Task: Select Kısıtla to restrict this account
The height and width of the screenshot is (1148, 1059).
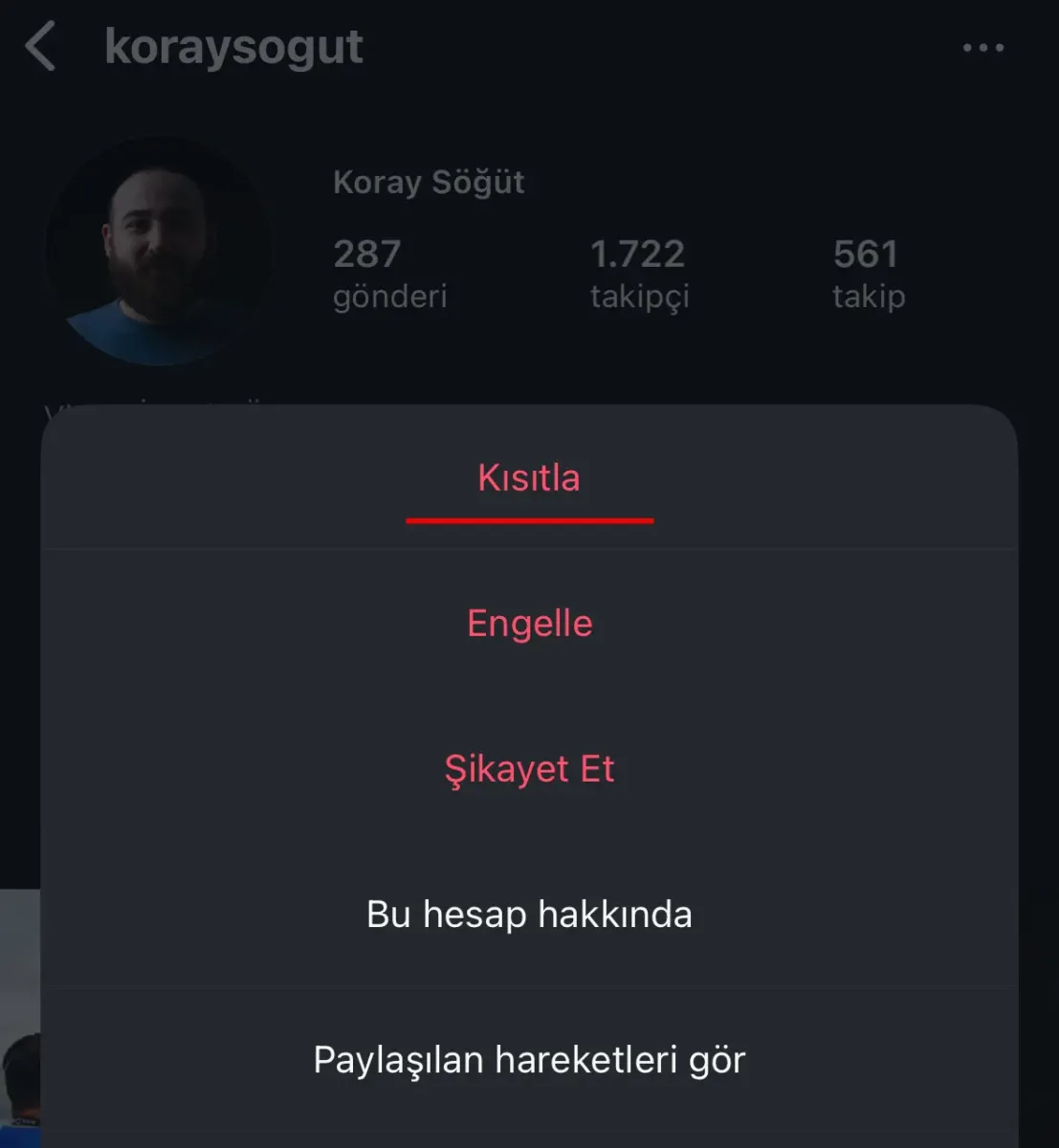Action: (529, 477)
